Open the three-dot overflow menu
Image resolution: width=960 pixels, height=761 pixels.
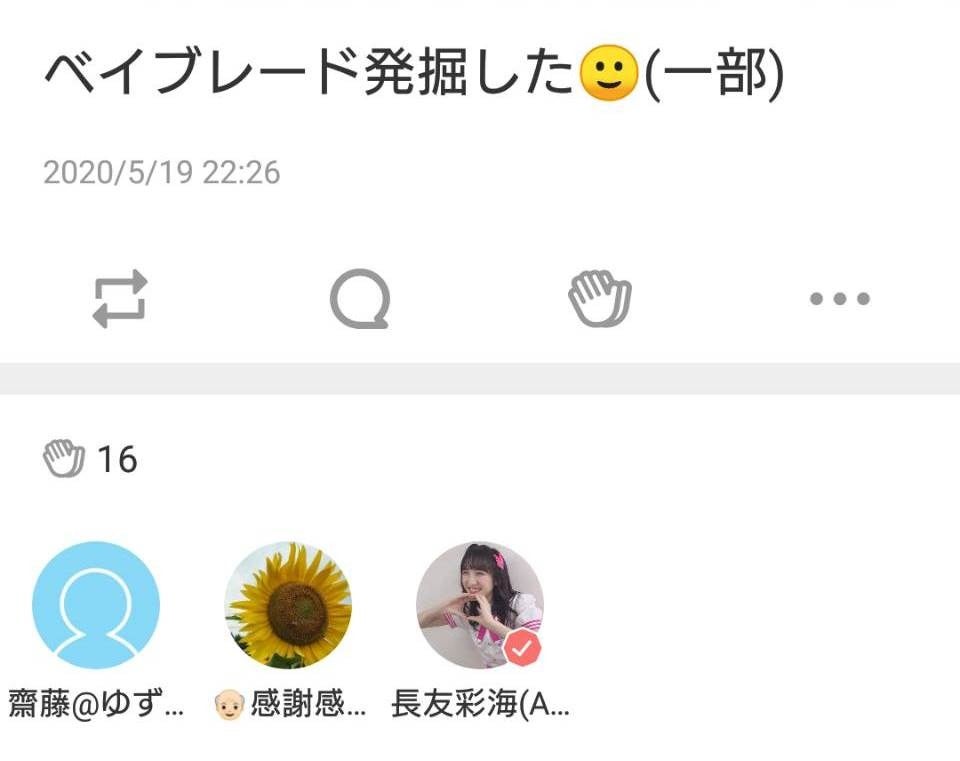(839, 298)
